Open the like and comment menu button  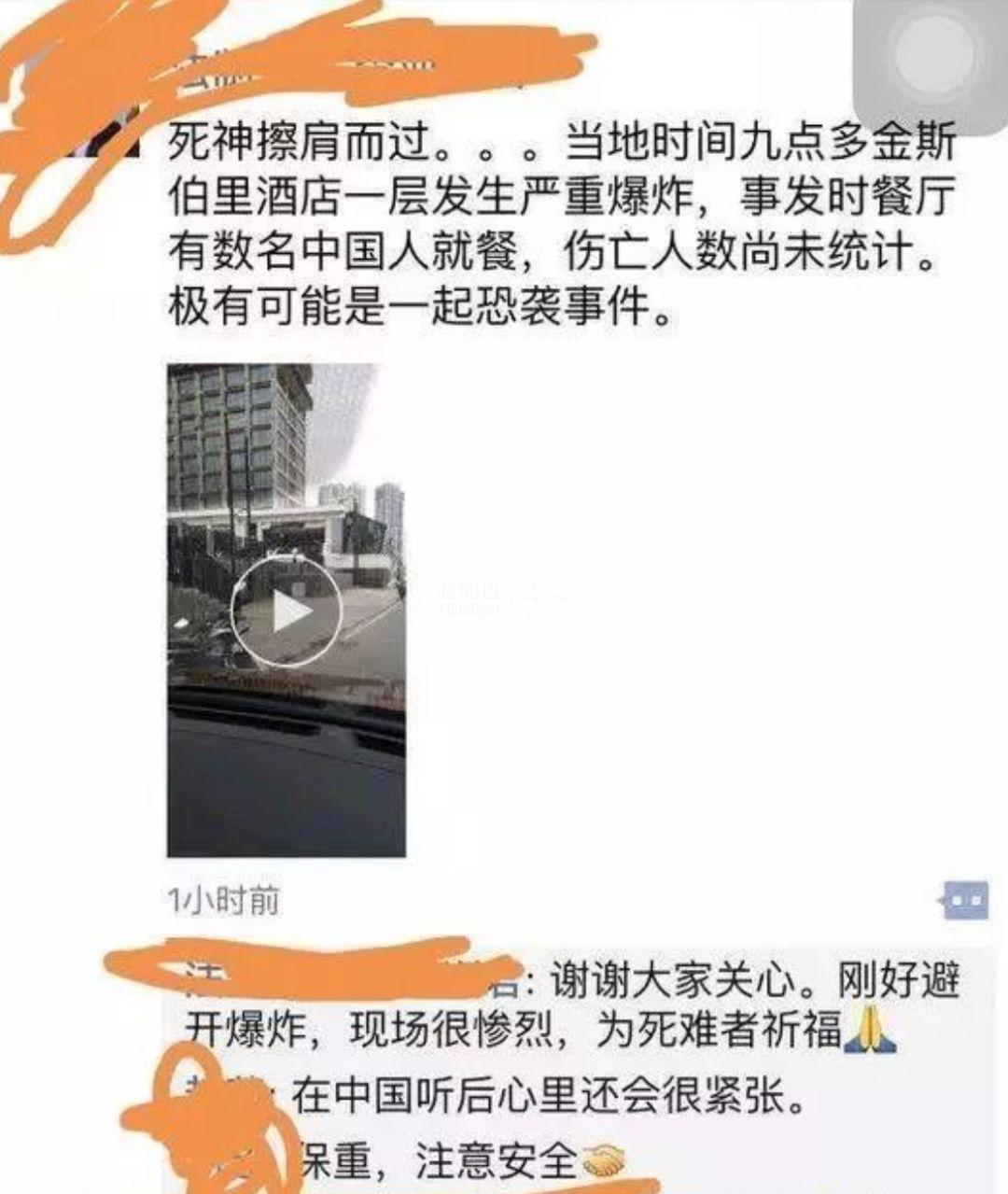[x=965, y=901]
